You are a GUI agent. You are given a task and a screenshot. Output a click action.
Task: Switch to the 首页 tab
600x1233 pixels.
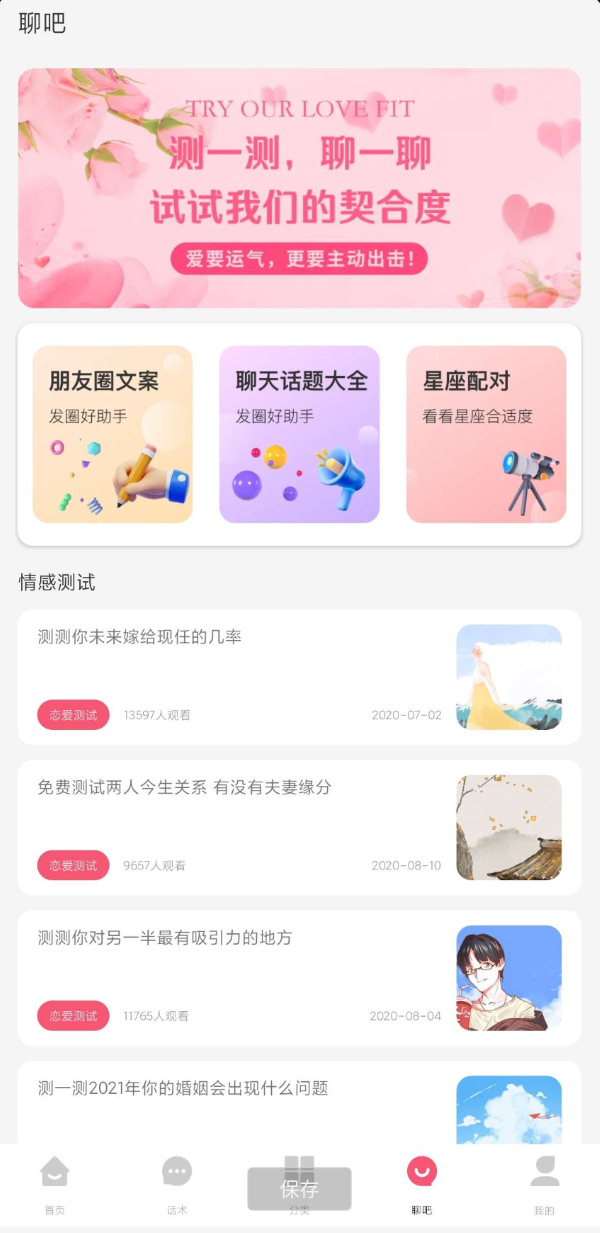pyautogui.click(x=55, y=1185)
